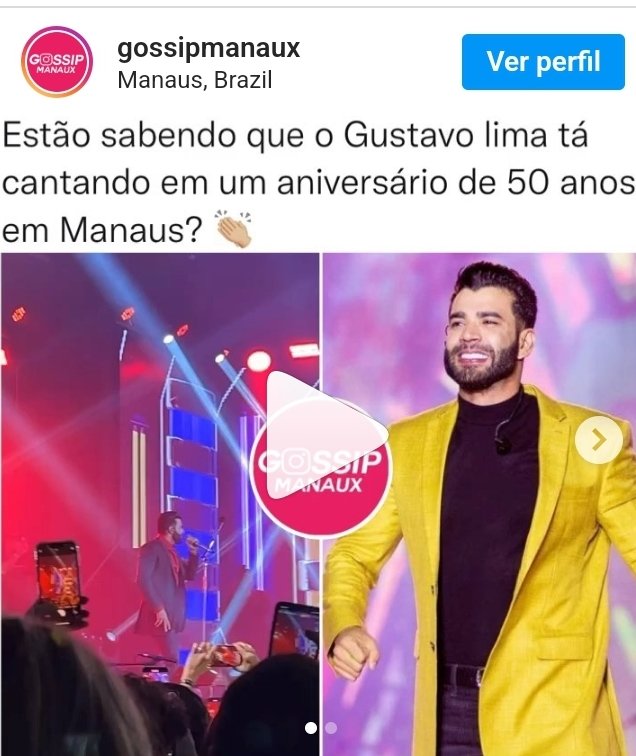The width and height of the screenshot is (636, 756).
Task: Go to the next carousel slide arrow
Action: pyautogui.click(x=599, y=440)
